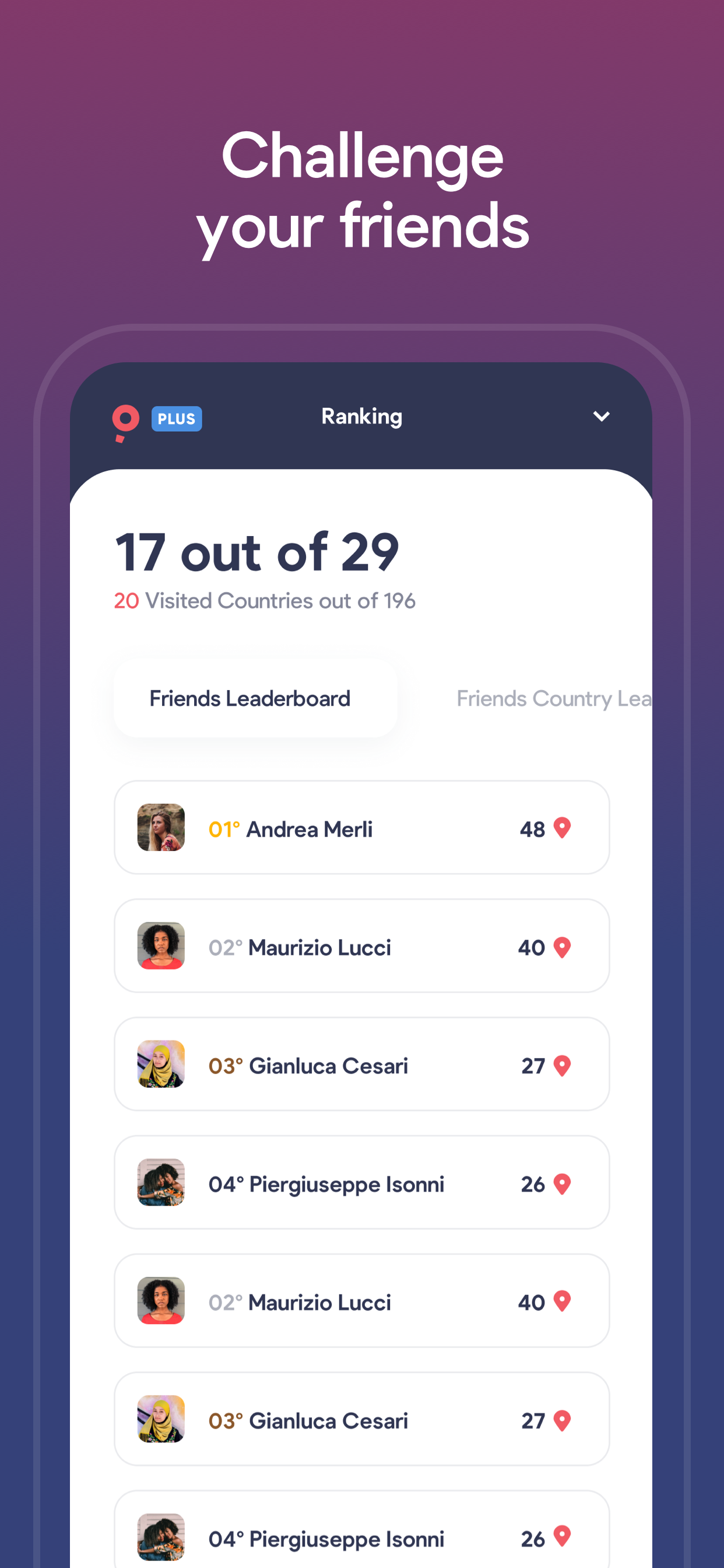Click the pin icon on the second Gianluca Cesari row
The image size is (724, 1568).
click(x=561, y=1422)
